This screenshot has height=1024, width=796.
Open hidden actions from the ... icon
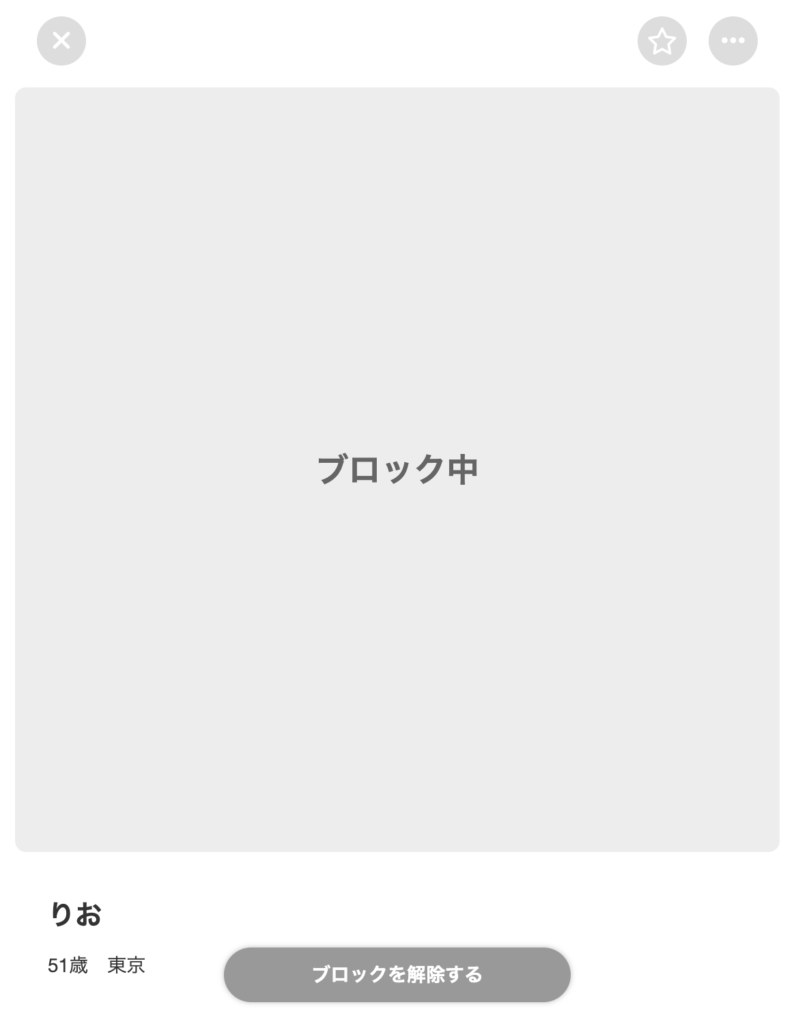(732, 40)
